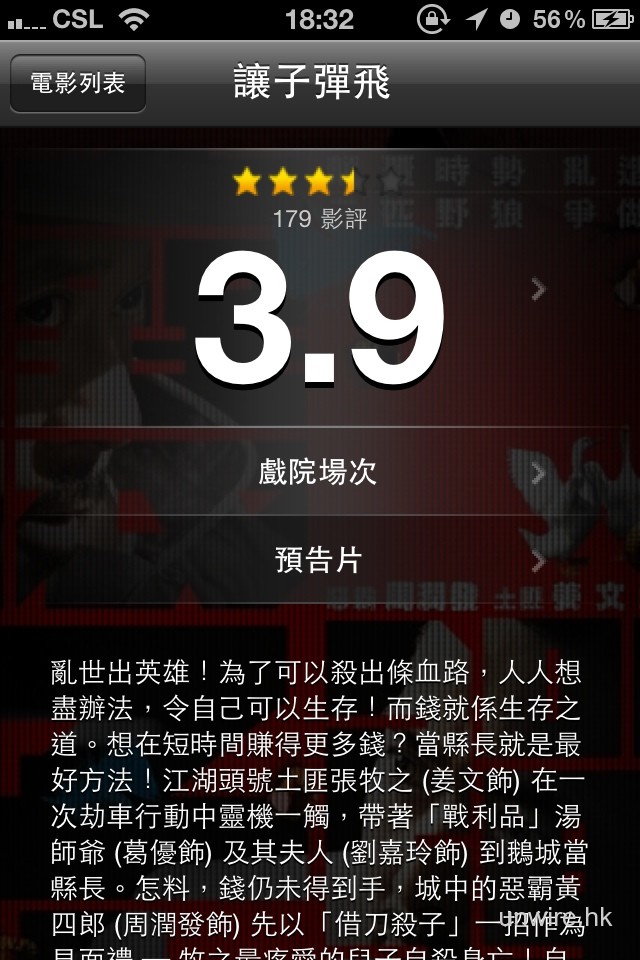Open 戲院場次 cinema showtimes

coord(320,472)
